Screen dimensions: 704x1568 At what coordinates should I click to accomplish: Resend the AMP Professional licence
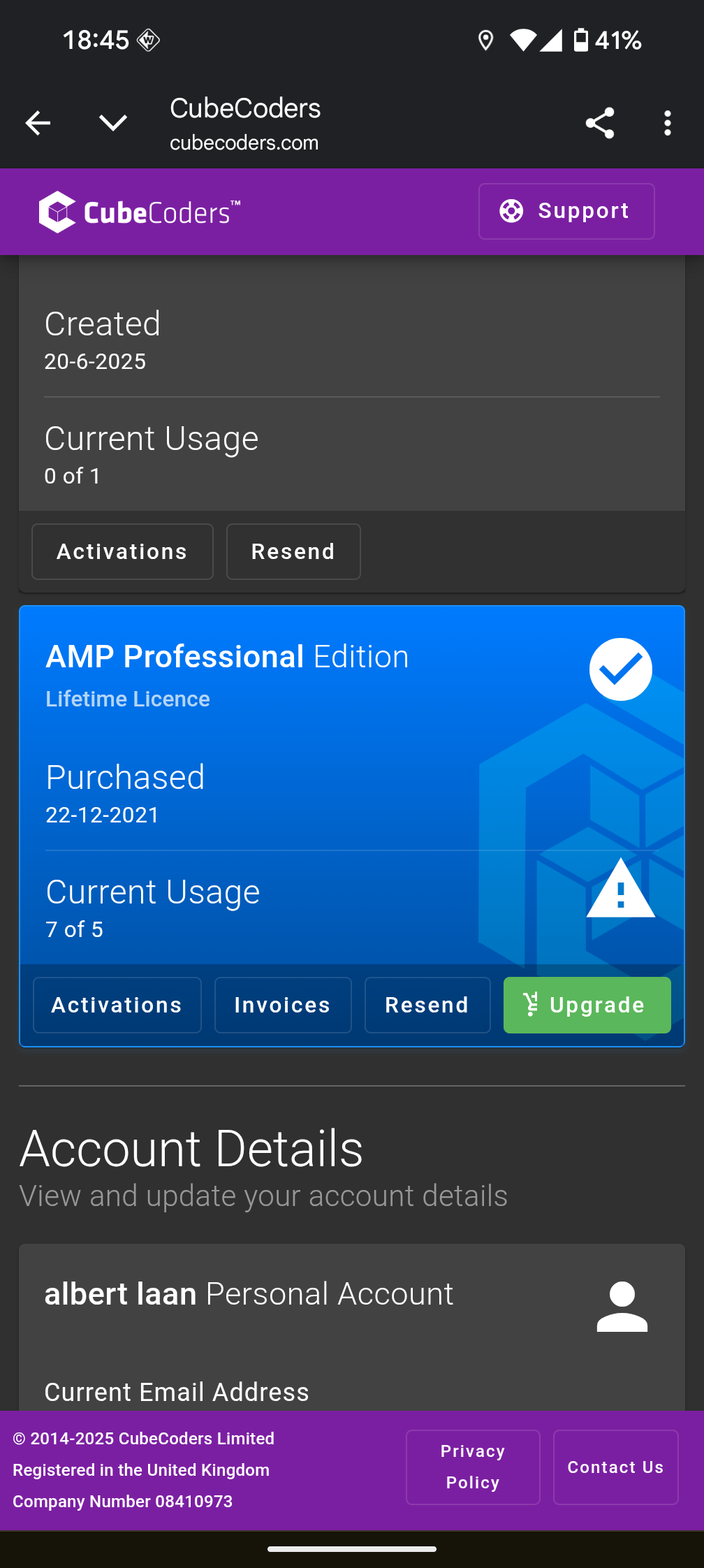(427, 1005)
